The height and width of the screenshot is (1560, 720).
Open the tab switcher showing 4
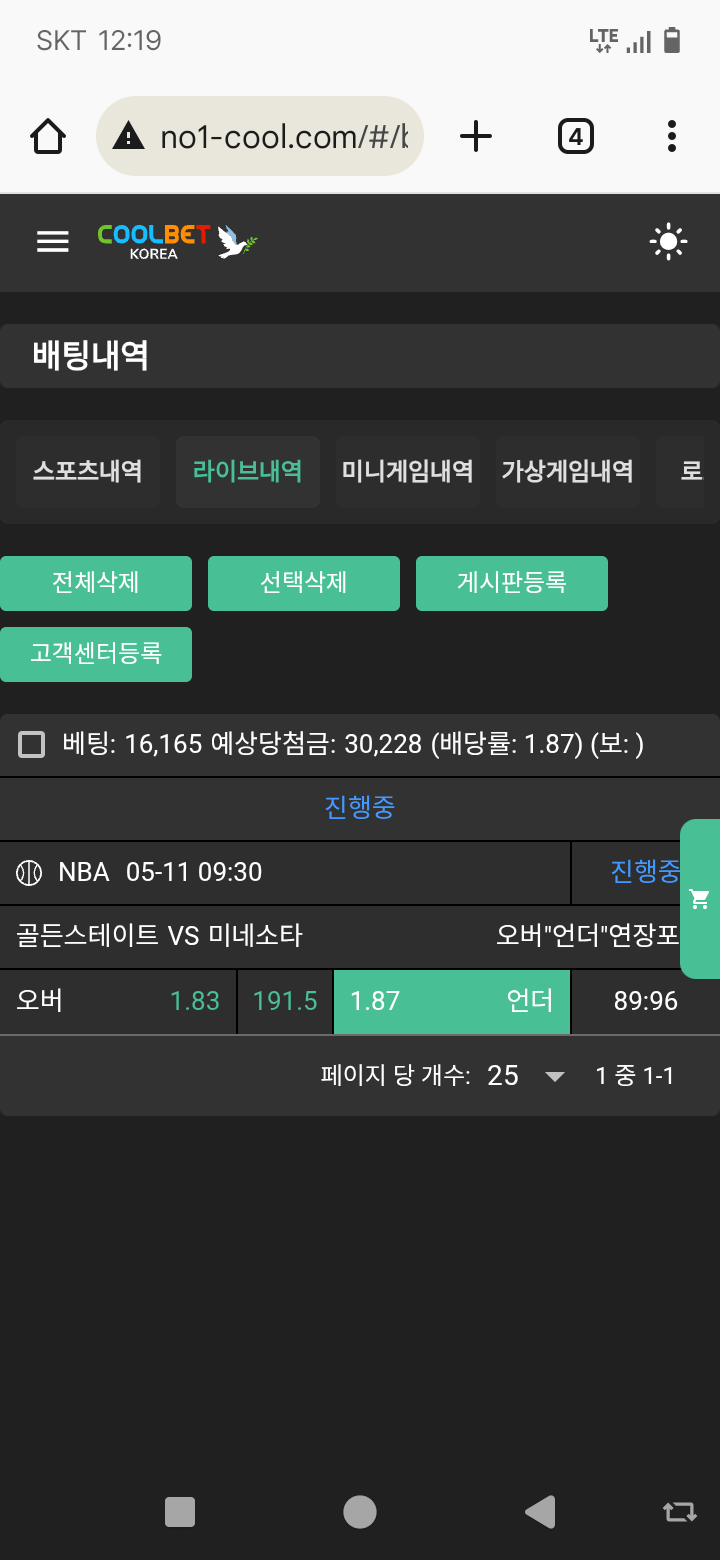pos(575,136)
